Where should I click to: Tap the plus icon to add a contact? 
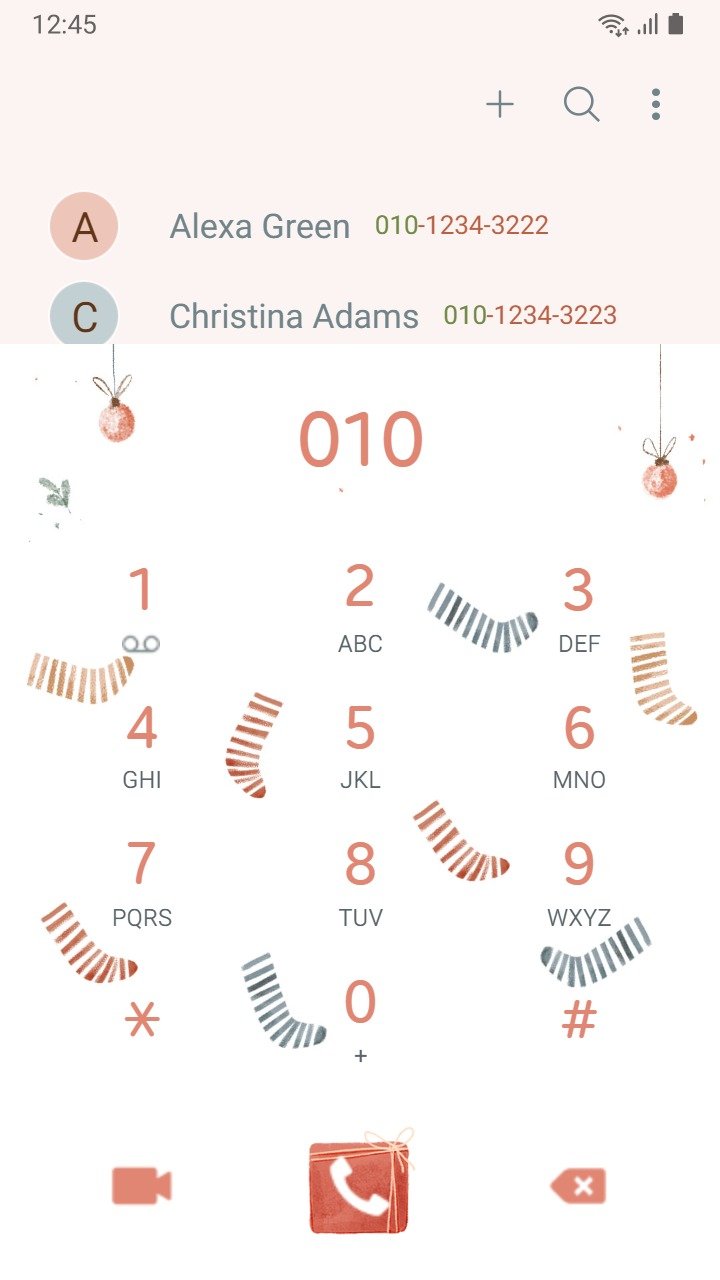(x=500, y=104)
